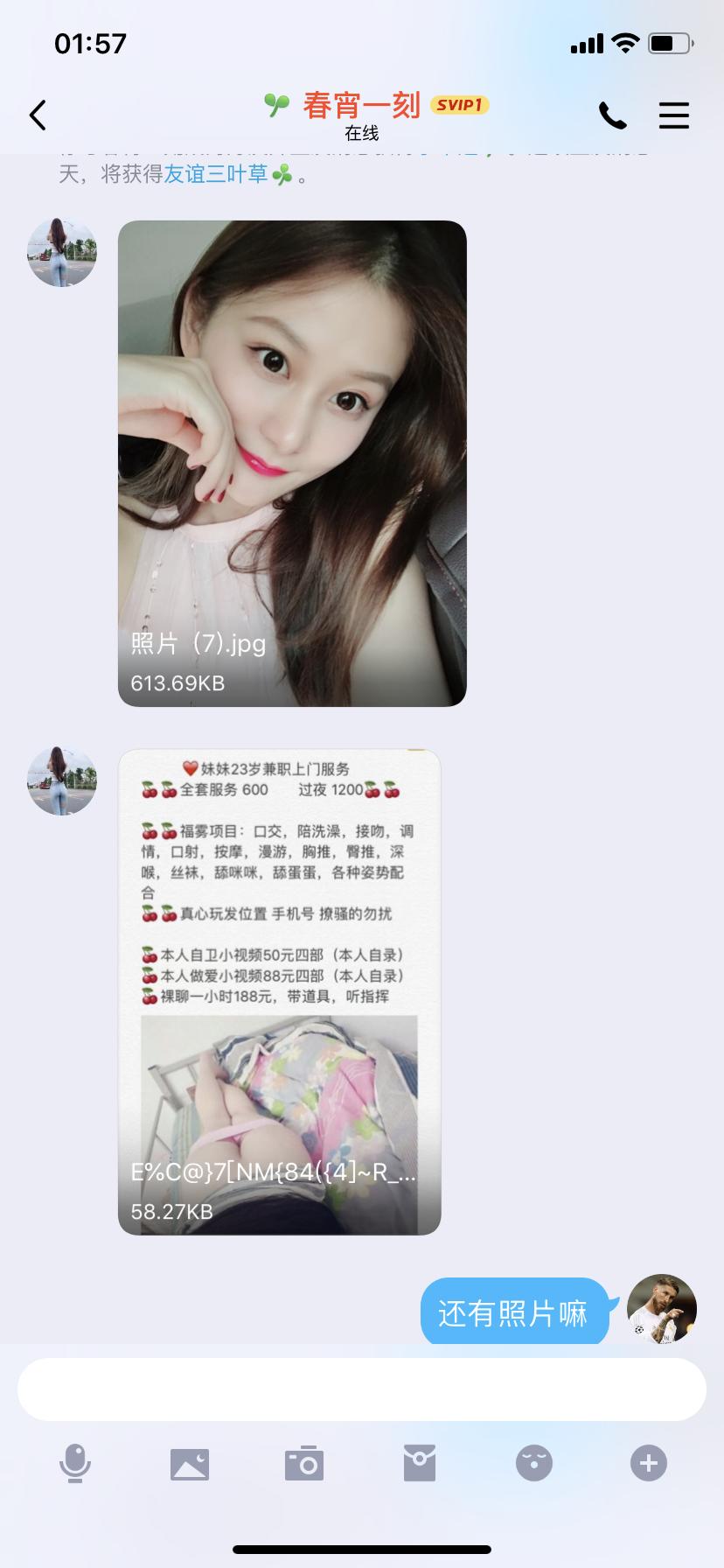Open the camera to take a photo

tap(304, 1463)
